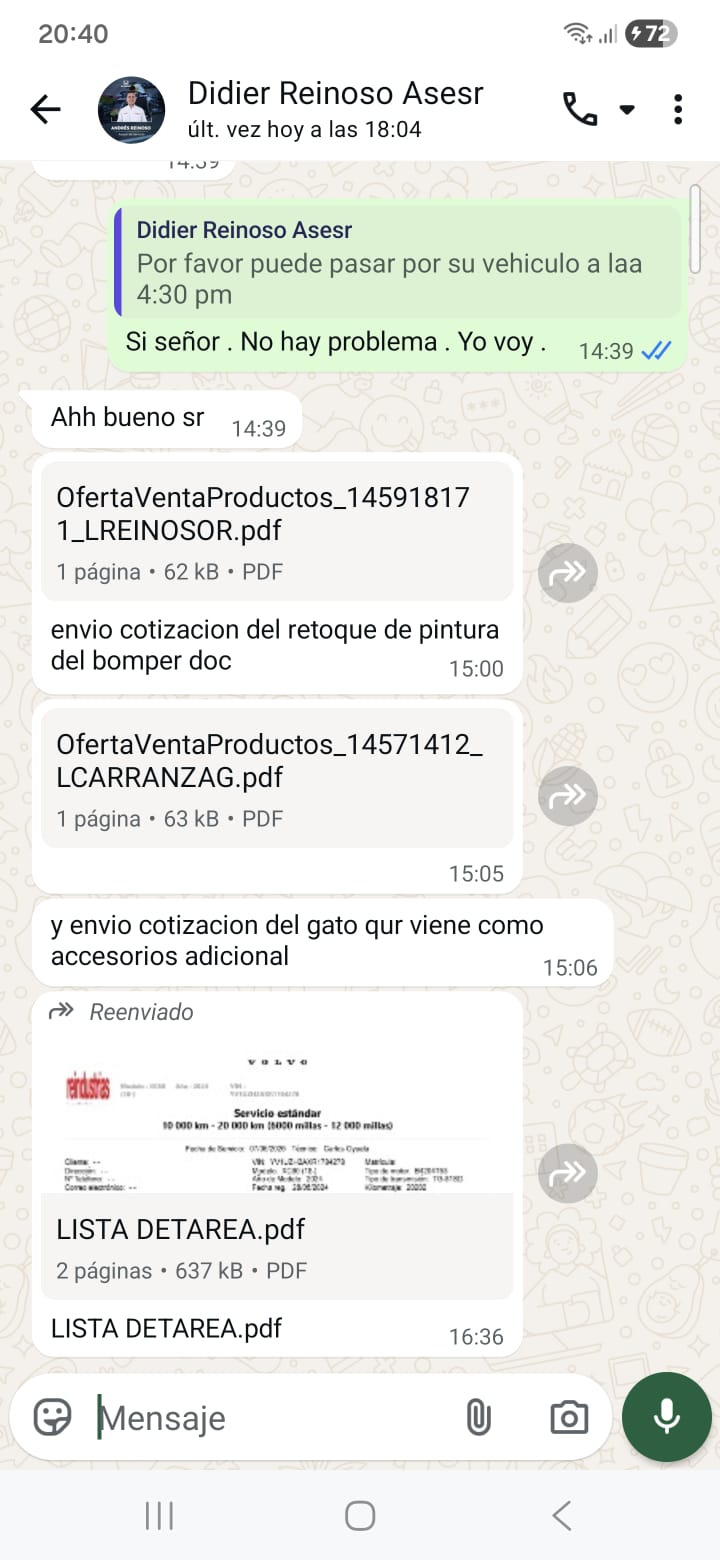Open contact info for Didier Reinoso Asesr
Image resolution: width=720 pixels, height=1560 pixels.
click(335, 109)
